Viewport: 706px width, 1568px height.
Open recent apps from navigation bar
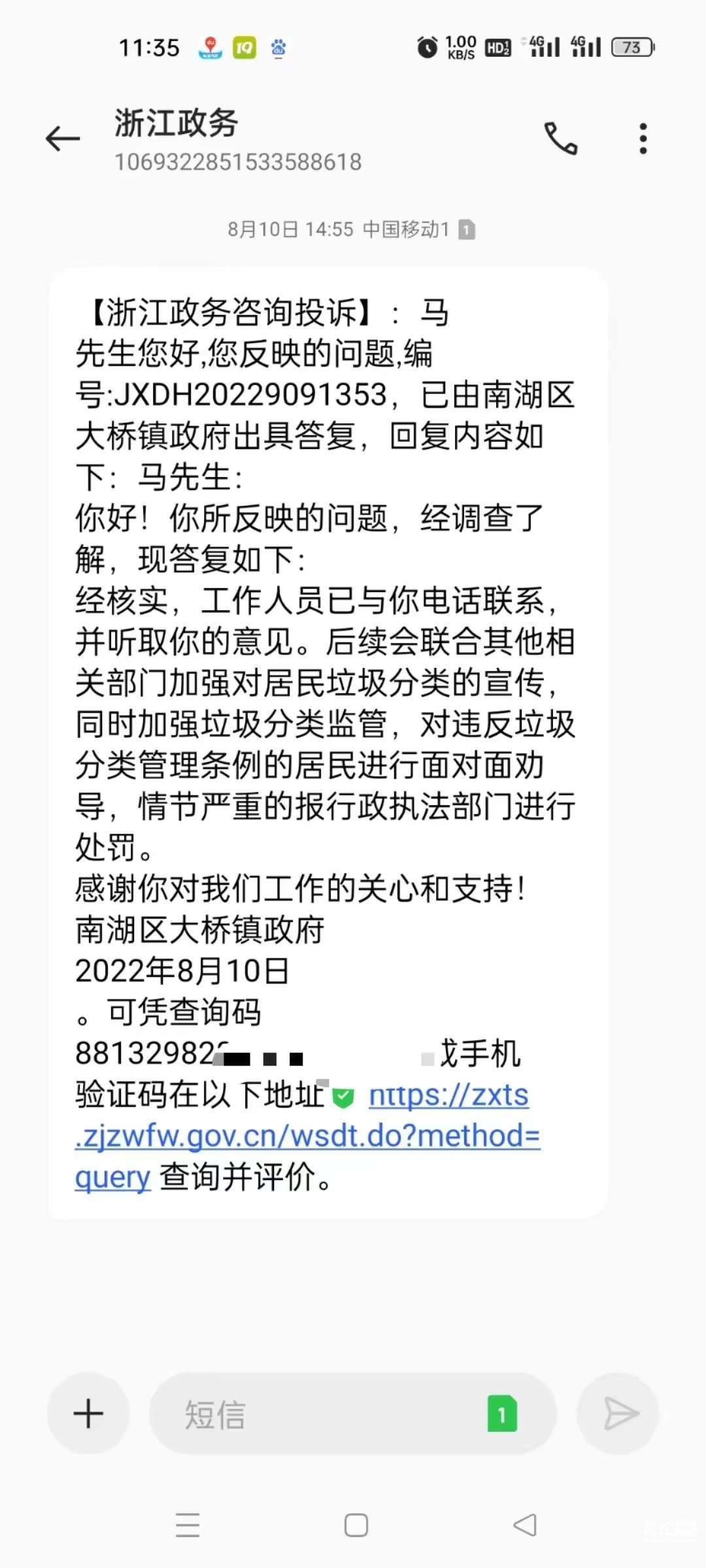click(x=188, y=1525)
